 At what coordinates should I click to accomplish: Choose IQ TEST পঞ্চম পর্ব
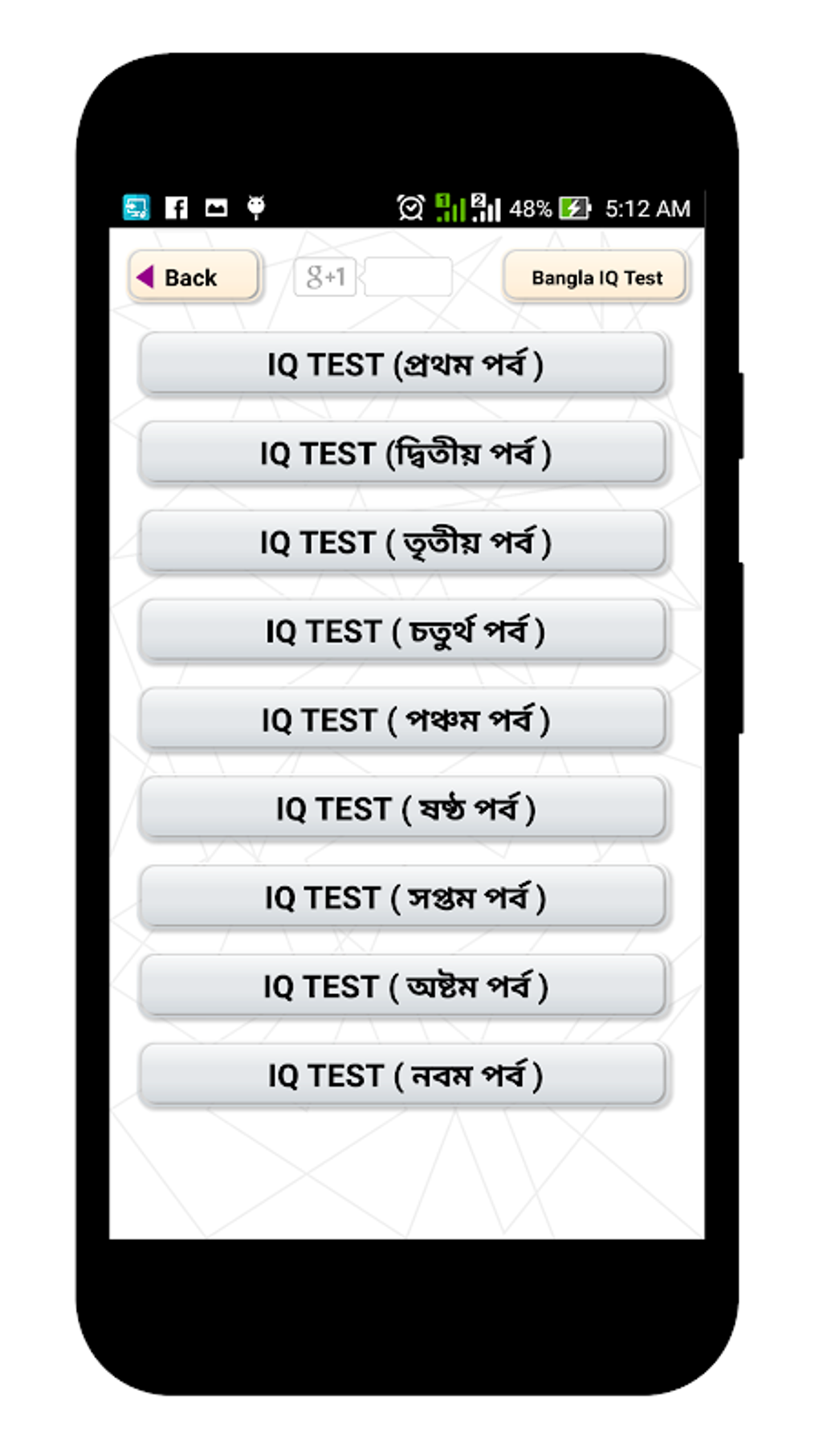pos(403,720)
